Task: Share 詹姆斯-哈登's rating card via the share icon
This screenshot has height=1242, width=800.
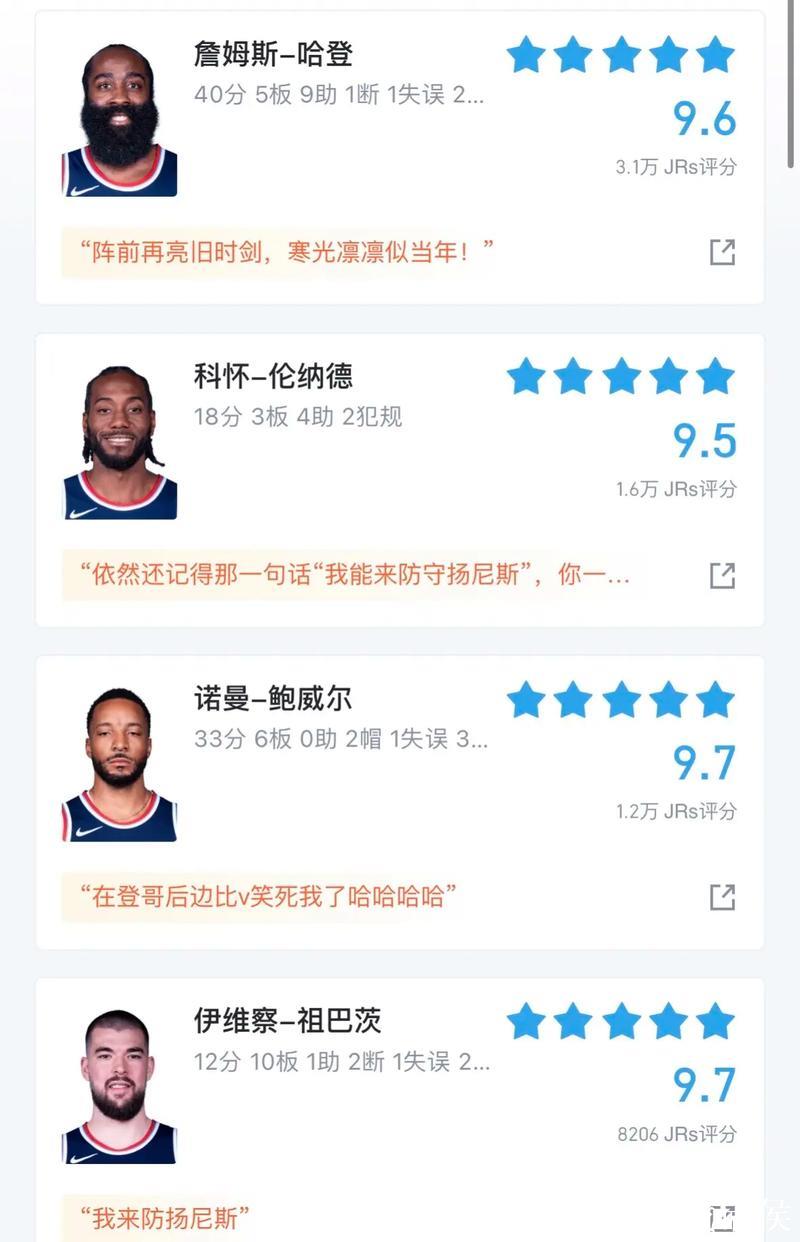Action: point(722,253)
